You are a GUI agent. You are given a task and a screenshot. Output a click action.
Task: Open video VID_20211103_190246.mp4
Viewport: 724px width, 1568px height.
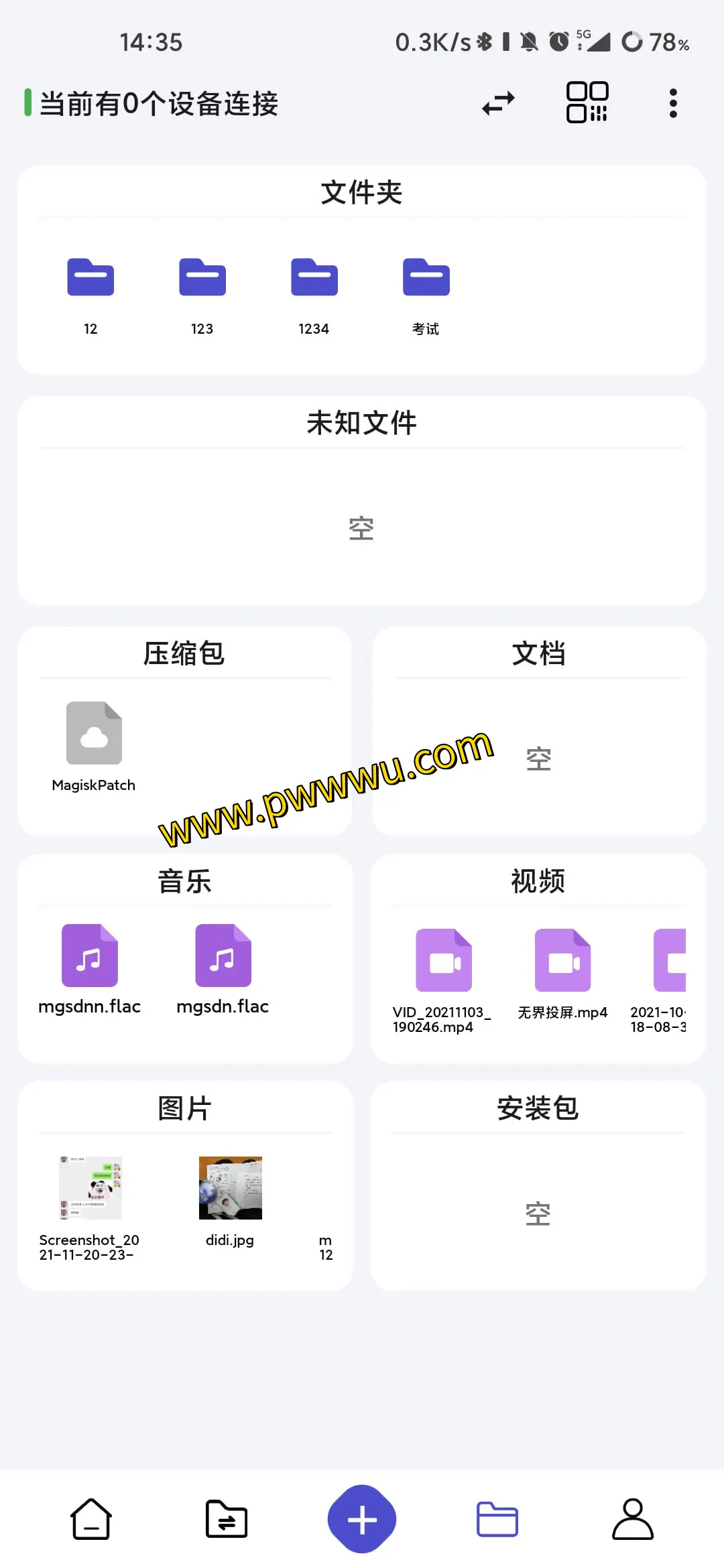444,961
